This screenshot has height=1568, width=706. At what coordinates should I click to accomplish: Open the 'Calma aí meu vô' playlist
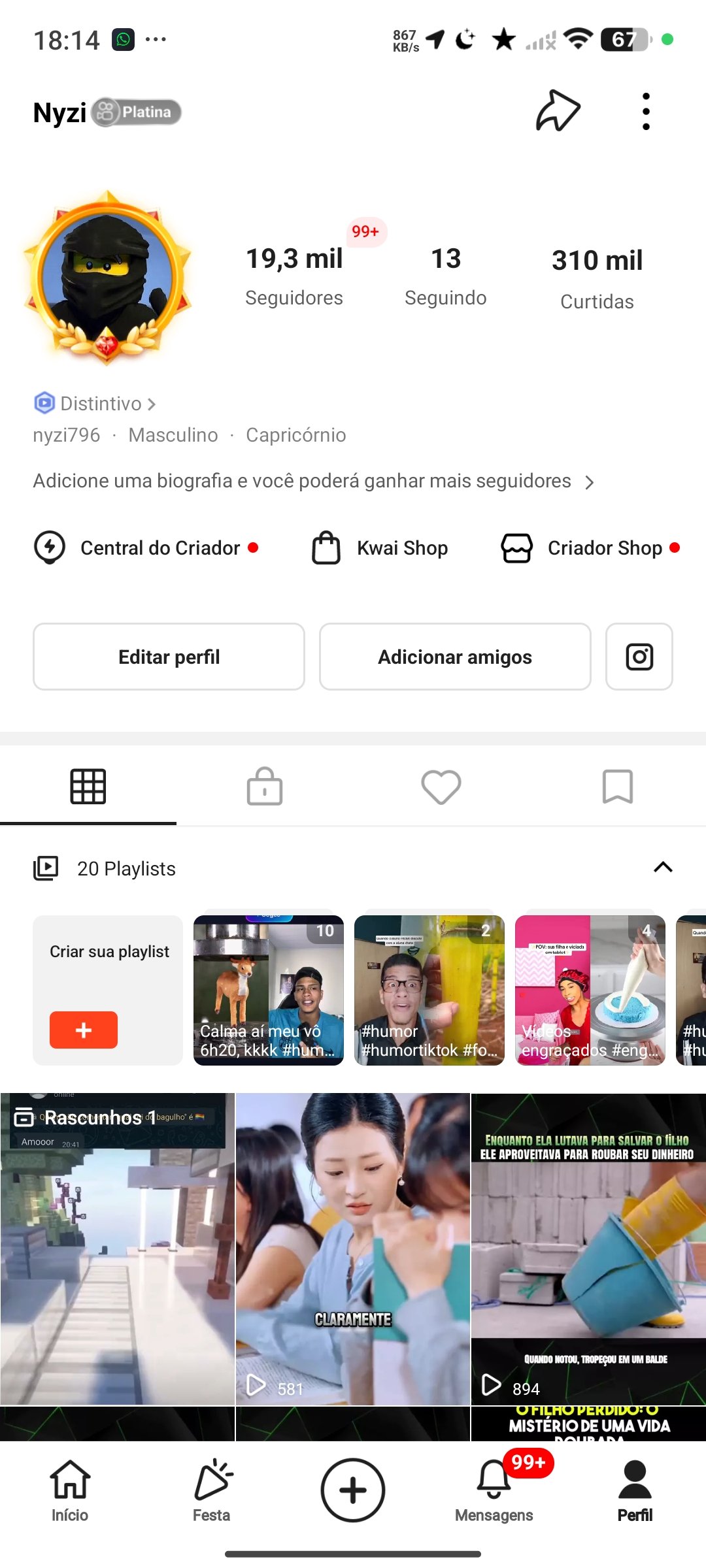click(x=268, y=990)
